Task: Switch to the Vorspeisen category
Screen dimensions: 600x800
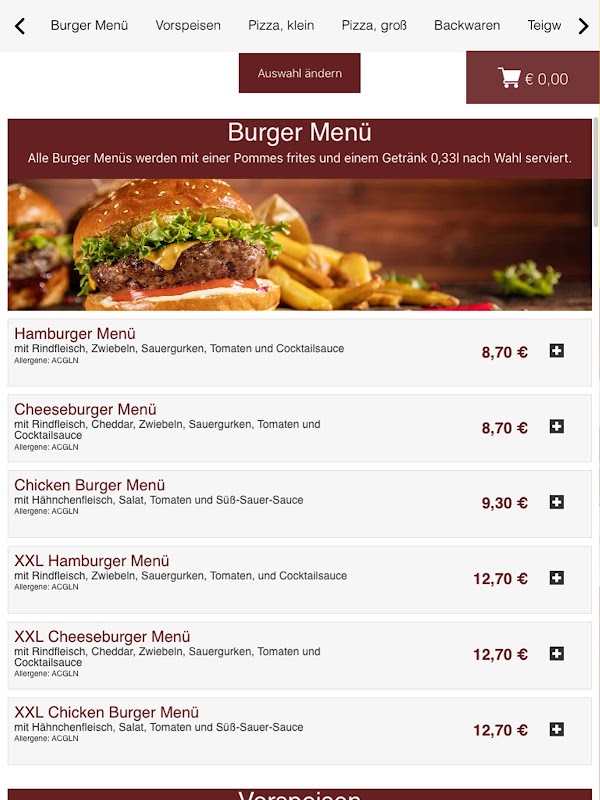Action: tap(188, 26)
